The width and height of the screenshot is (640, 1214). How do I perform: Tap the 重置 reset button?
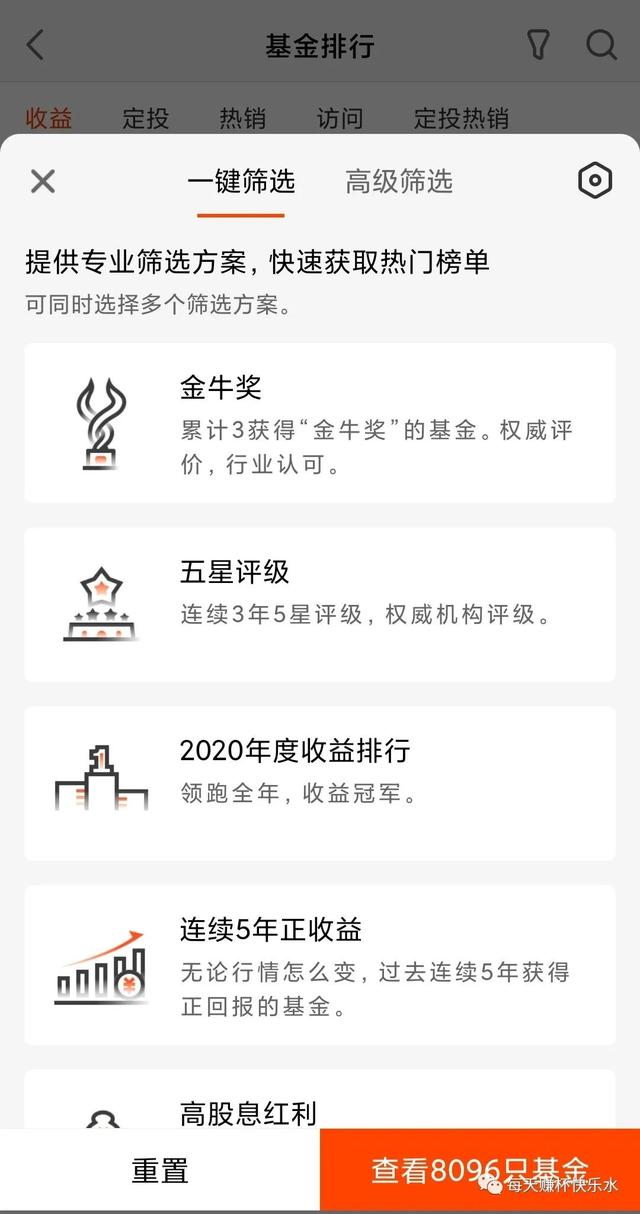tap(160, 1171)
